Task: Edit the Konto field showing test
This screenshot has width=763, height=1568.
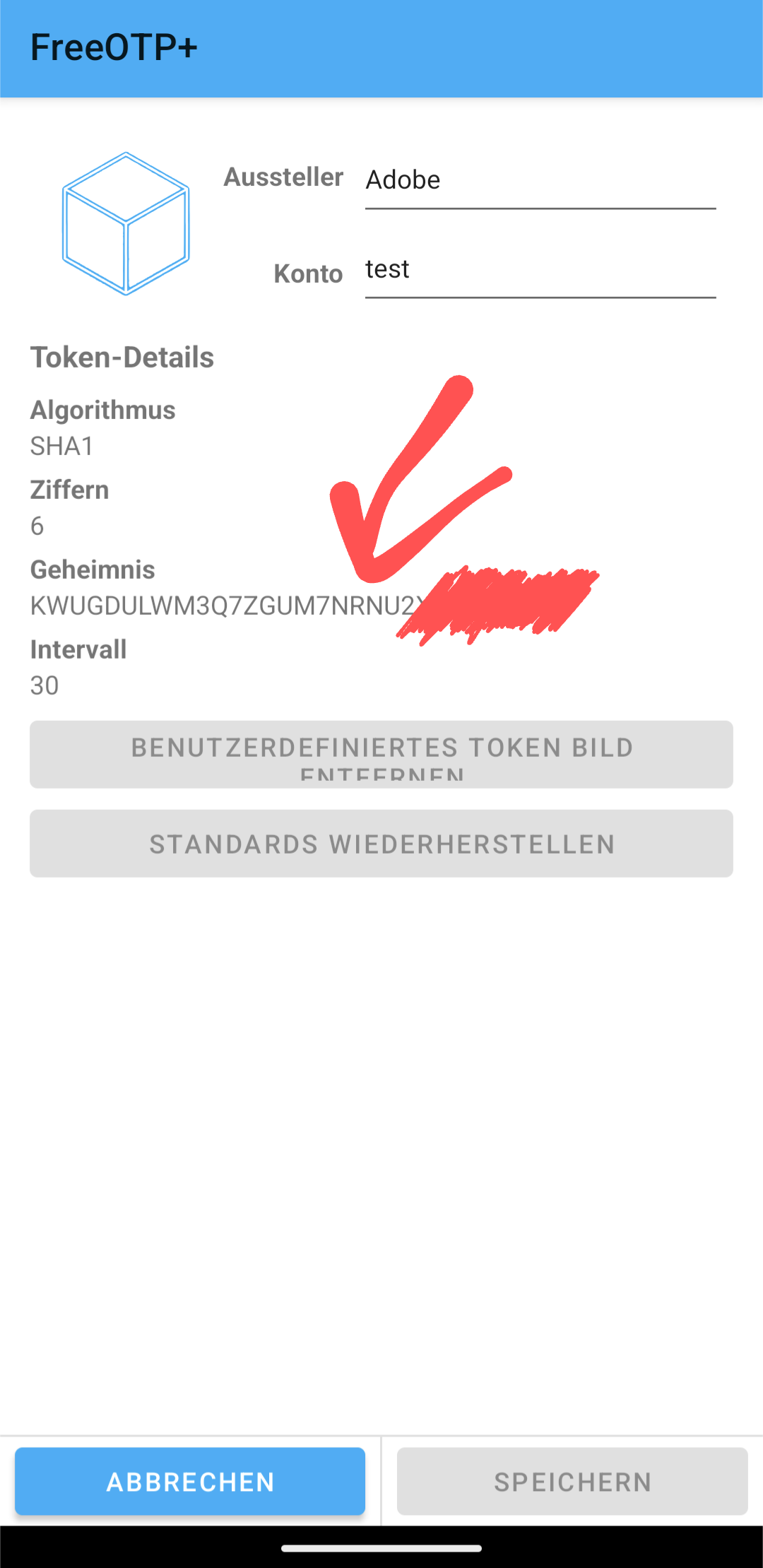Action: point(540,270)
